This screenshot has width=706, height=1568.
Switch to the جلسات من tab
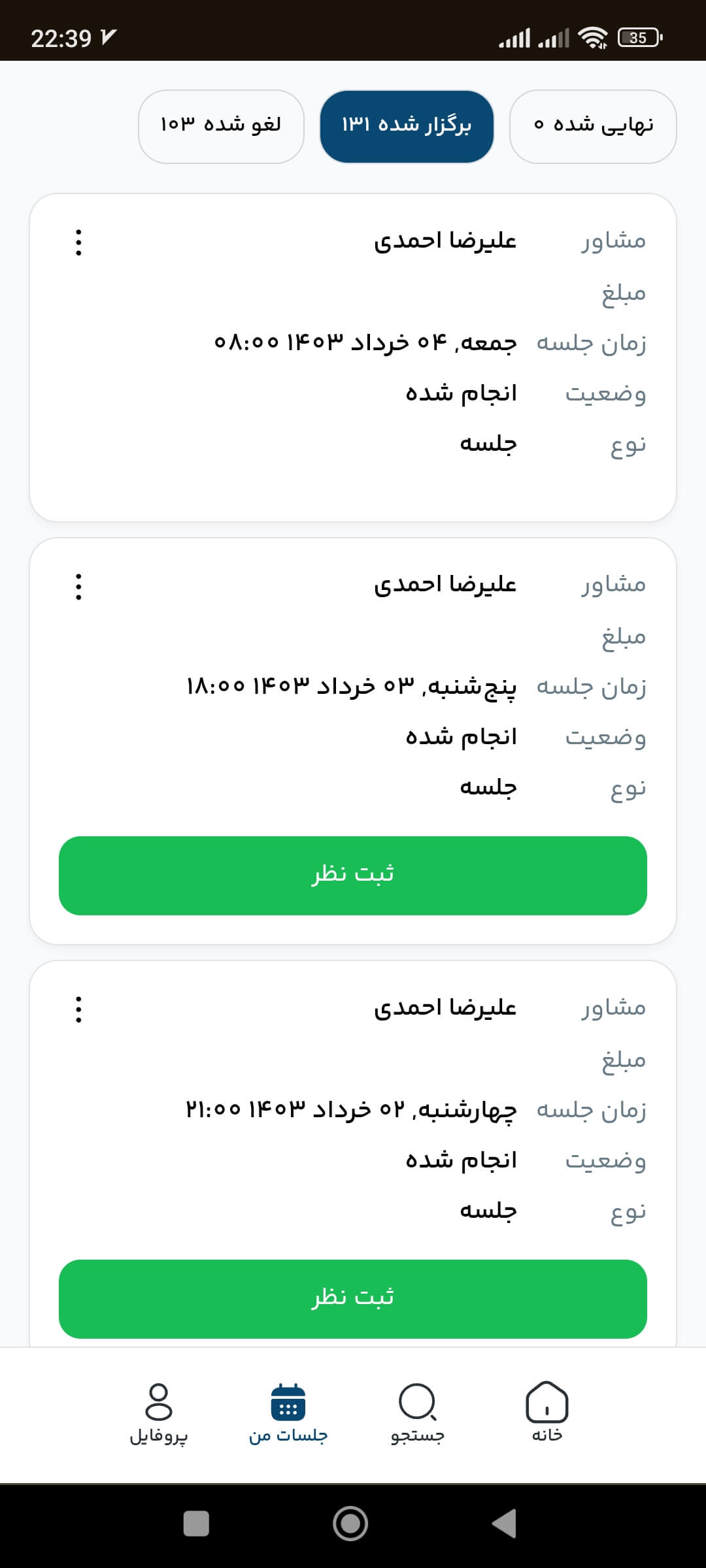pyautogui.click(x=288, y=1411)
